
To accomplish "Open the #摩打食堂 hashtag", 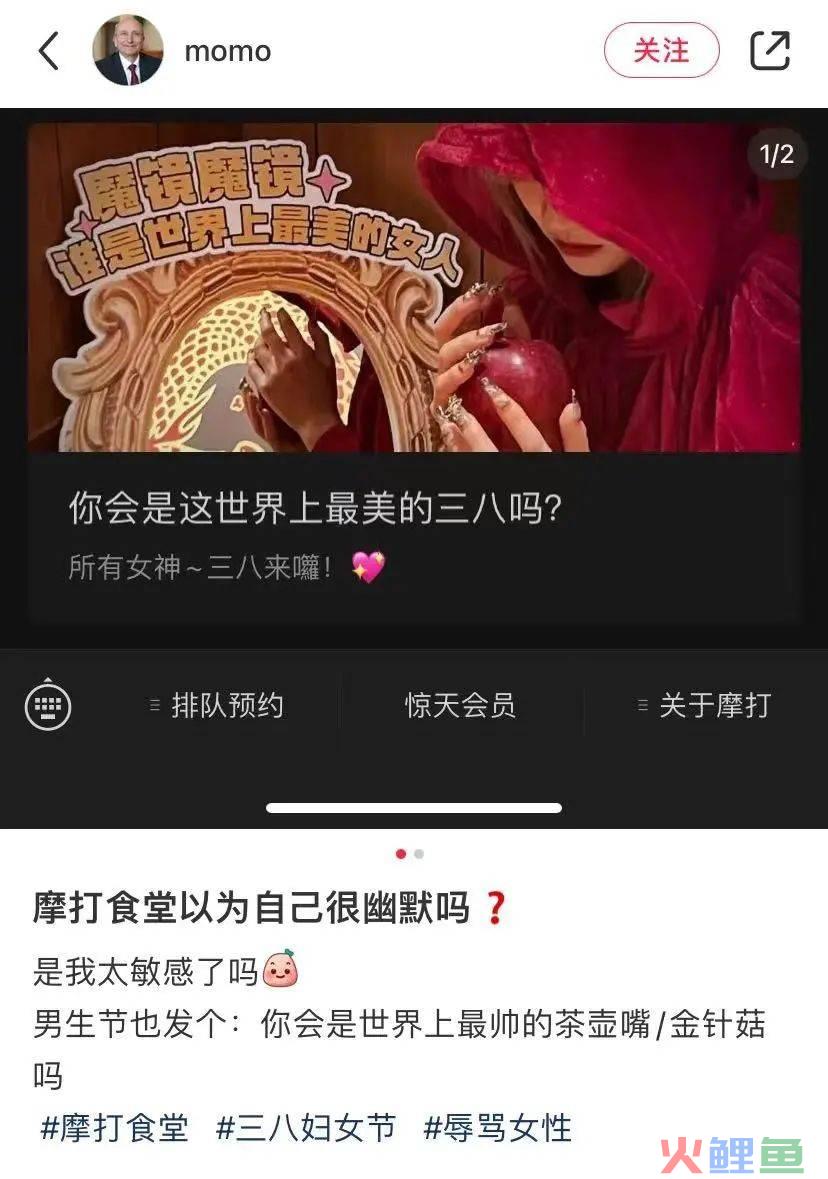I will click(x=114, y=1128).
